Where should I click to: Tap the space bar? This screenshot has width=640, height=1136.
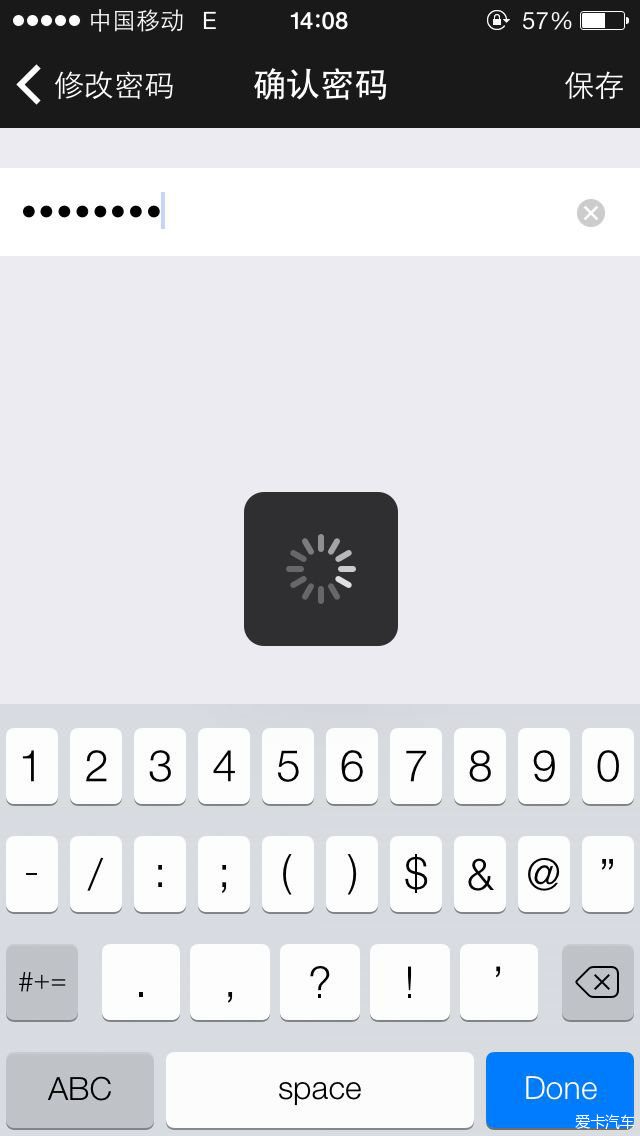(x=320, y=1089)
